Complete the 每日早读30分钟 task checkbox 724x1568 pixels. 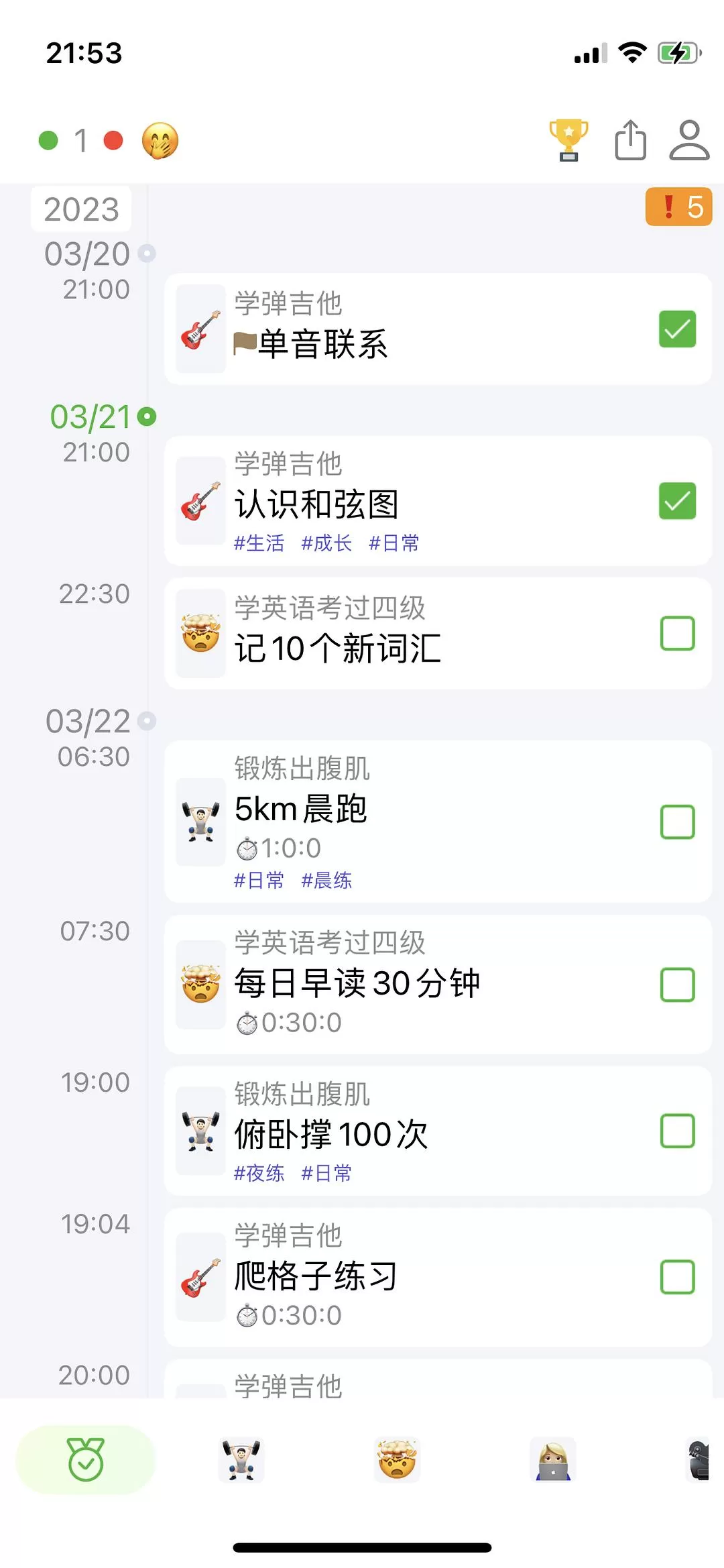click(x=677, y=985)
